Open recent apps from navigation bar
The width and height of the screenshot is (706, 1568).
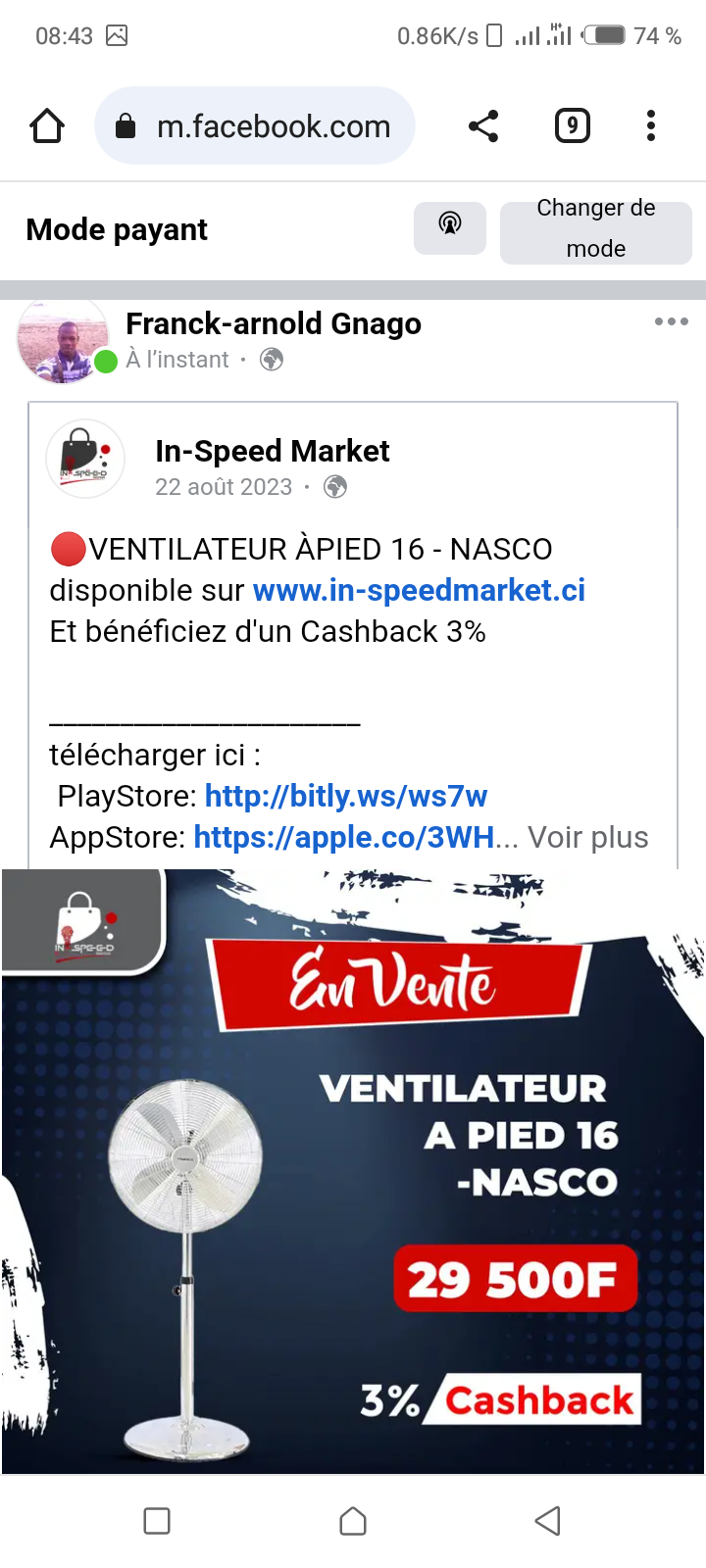pyautogui.click(x=157, y=1521)
